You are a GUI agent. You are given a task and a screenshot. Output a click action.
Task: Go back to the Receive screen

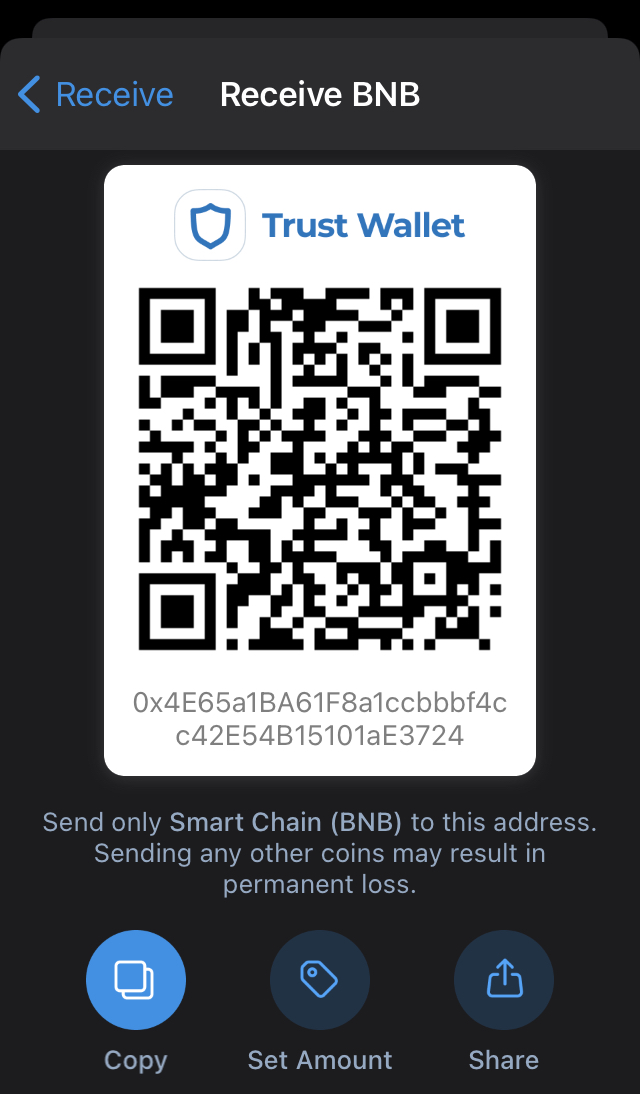coord(96,95)
